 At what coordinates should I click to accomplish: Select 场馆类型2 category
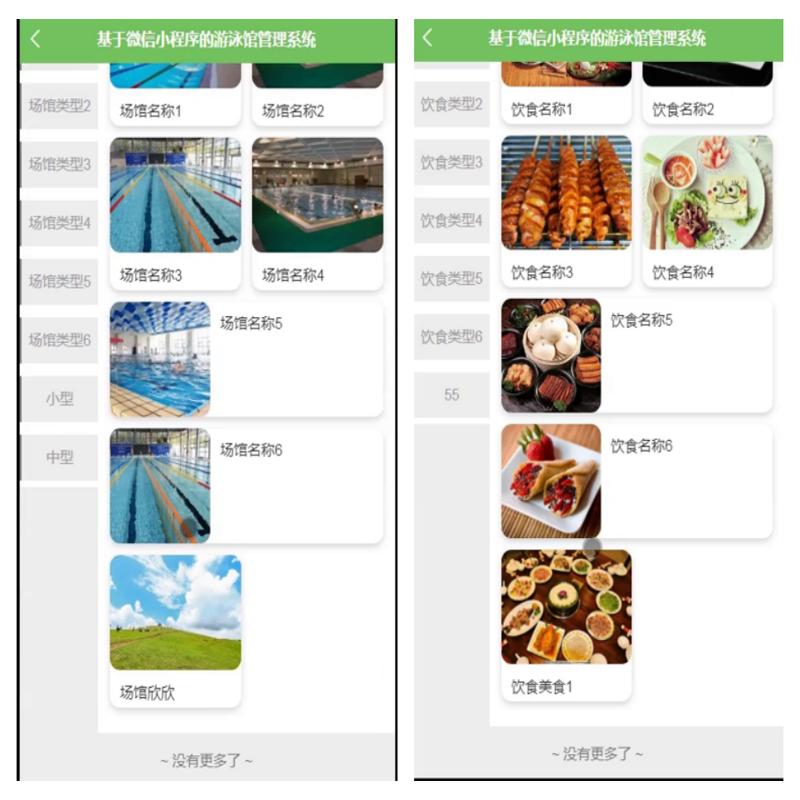59,105
